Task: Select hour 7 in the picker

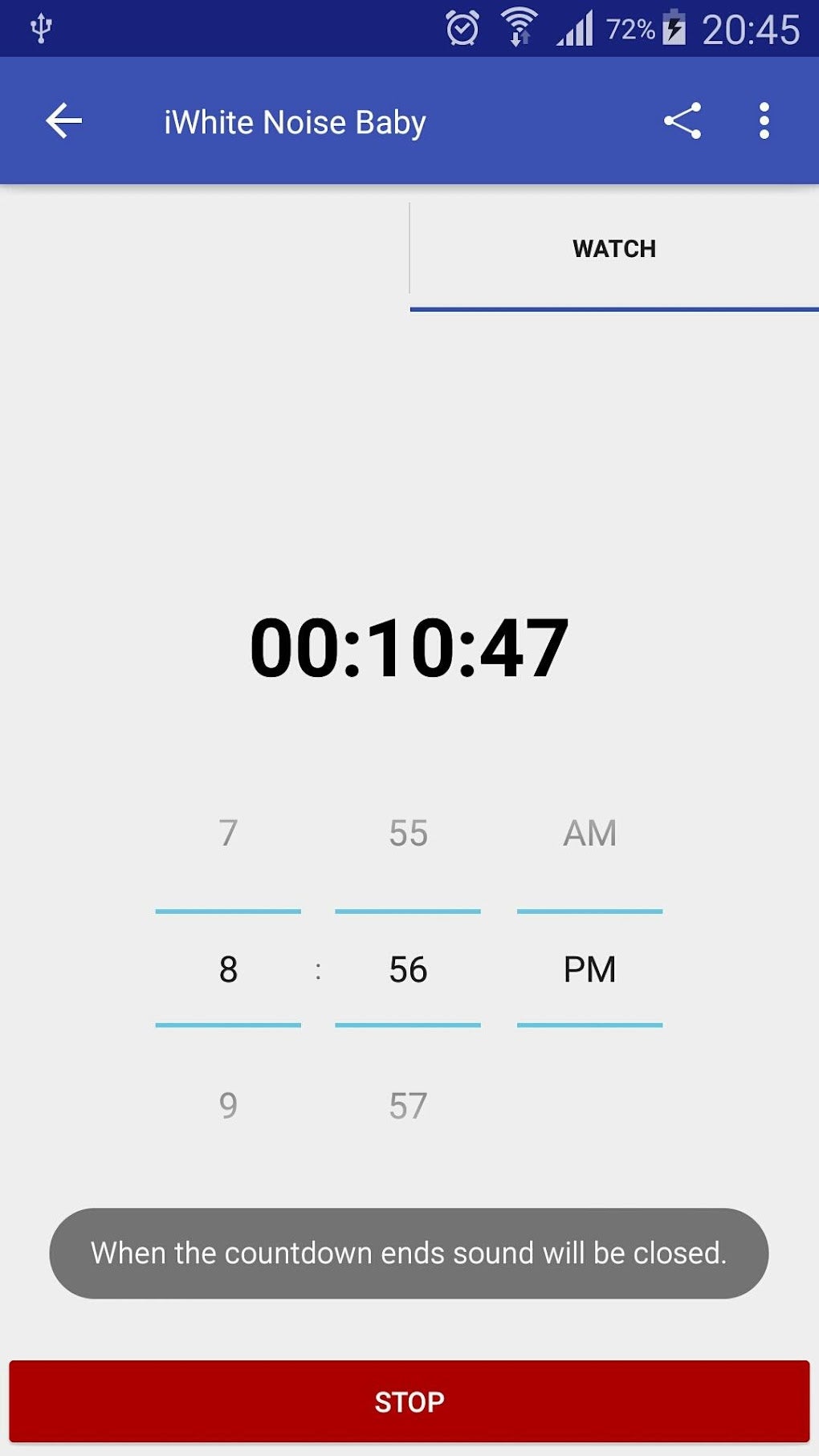Action: 228,833
